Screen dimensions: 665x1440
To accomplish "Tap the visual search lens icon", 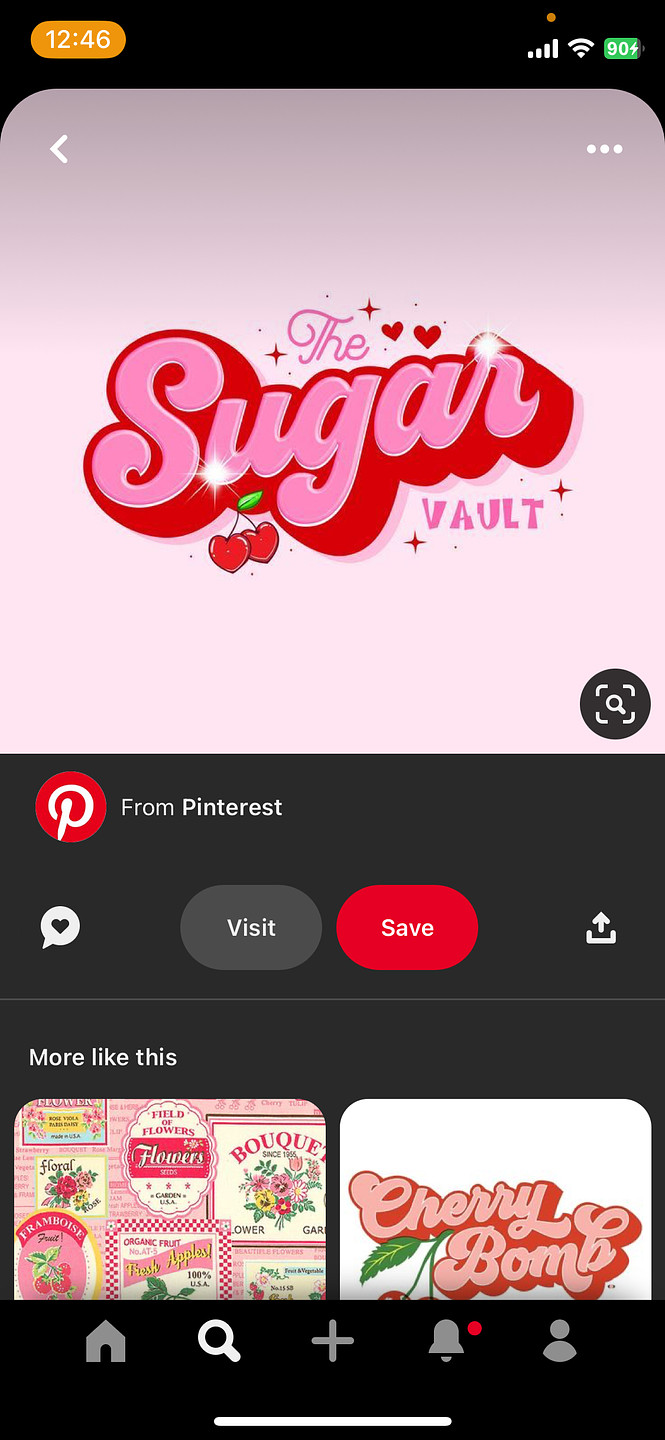I will 615,704.
